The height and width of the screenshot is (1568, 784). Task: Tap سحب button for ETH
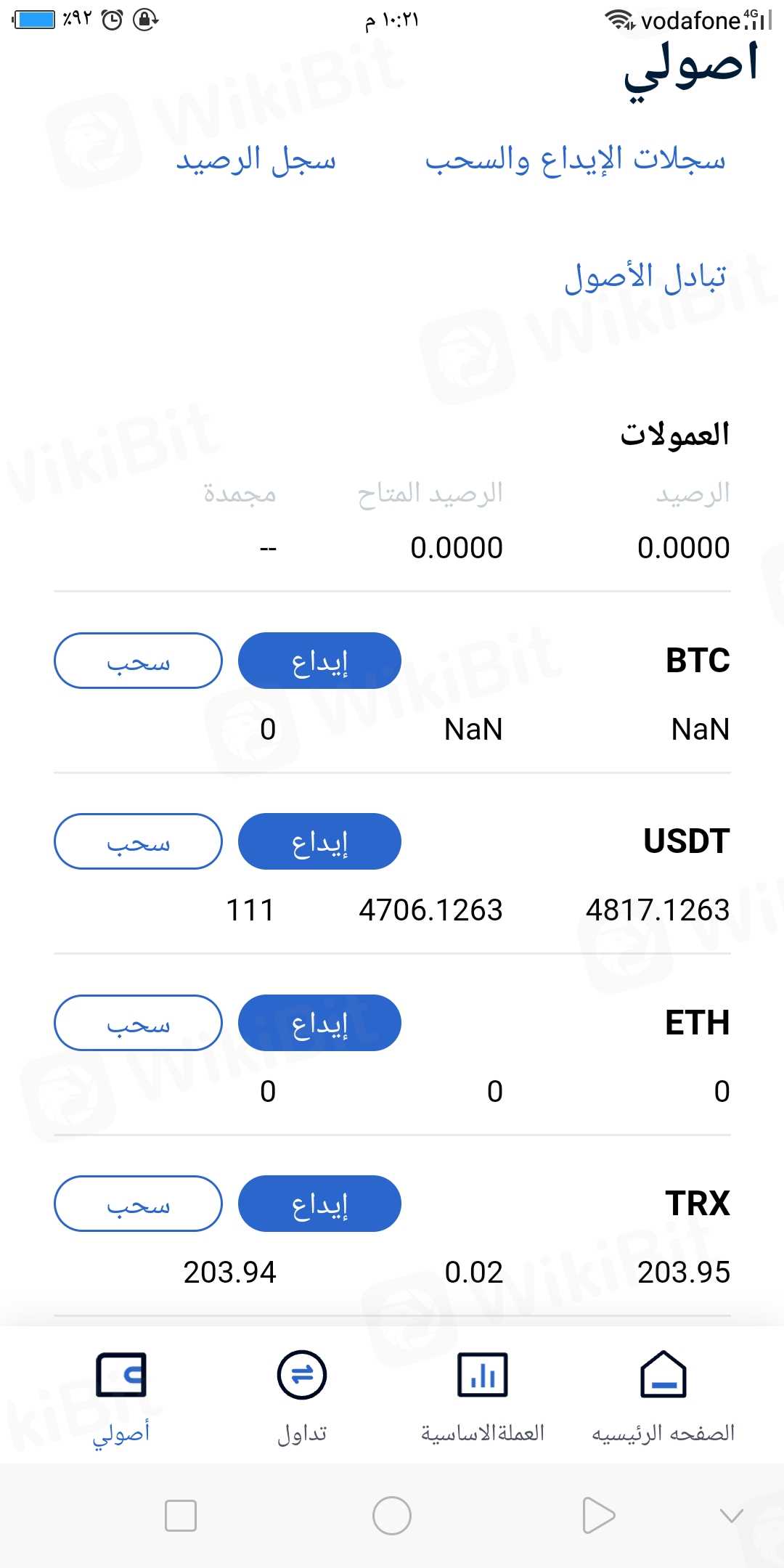tap(138, 1023)
